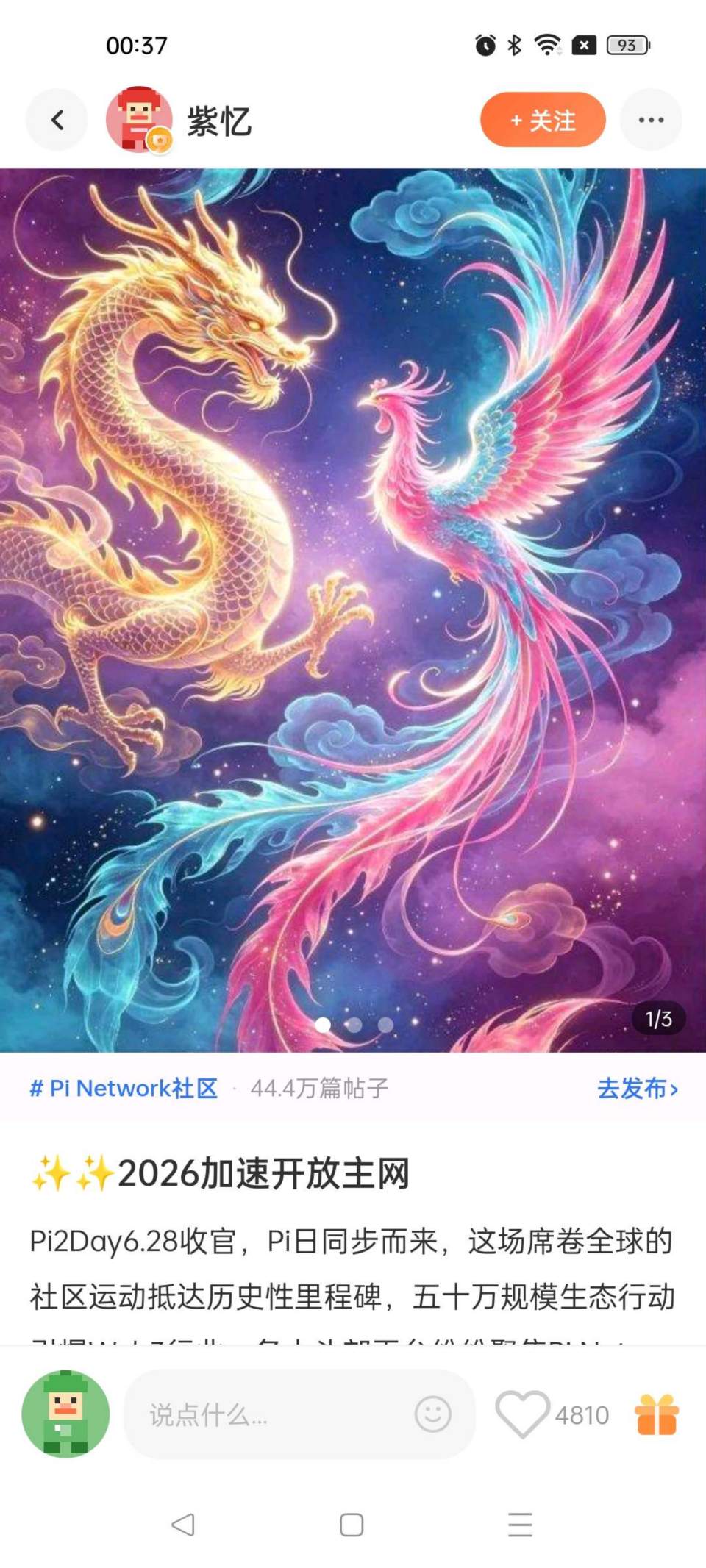The height and width of the screenshot is (1568, 706).
Task: Open the dragon and phoenix post image
Action: click(353, 610)
